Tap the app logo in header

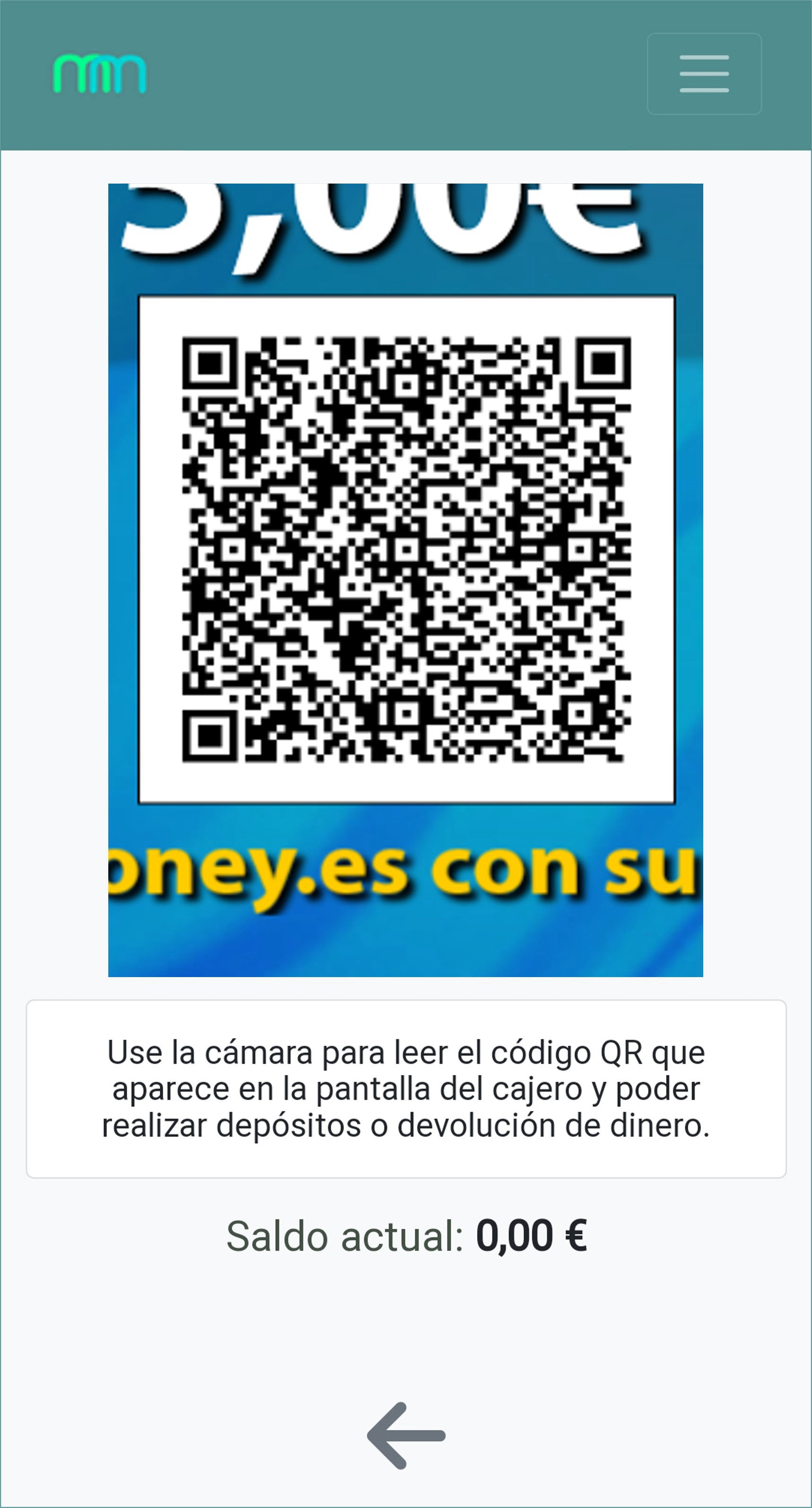click(x=99, y=74)
